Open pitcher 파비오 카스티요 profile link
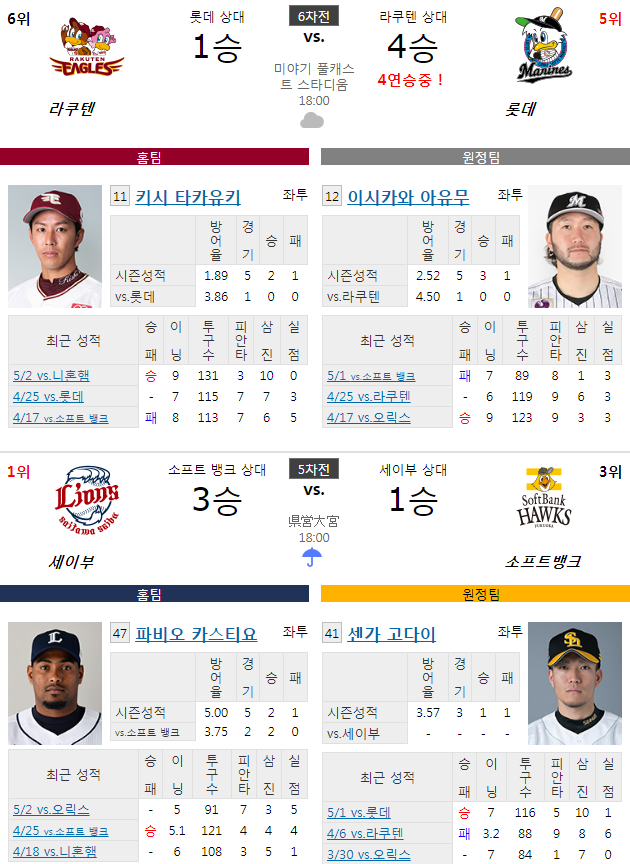This screenshot has width=630, height=864. click(196, 634)
